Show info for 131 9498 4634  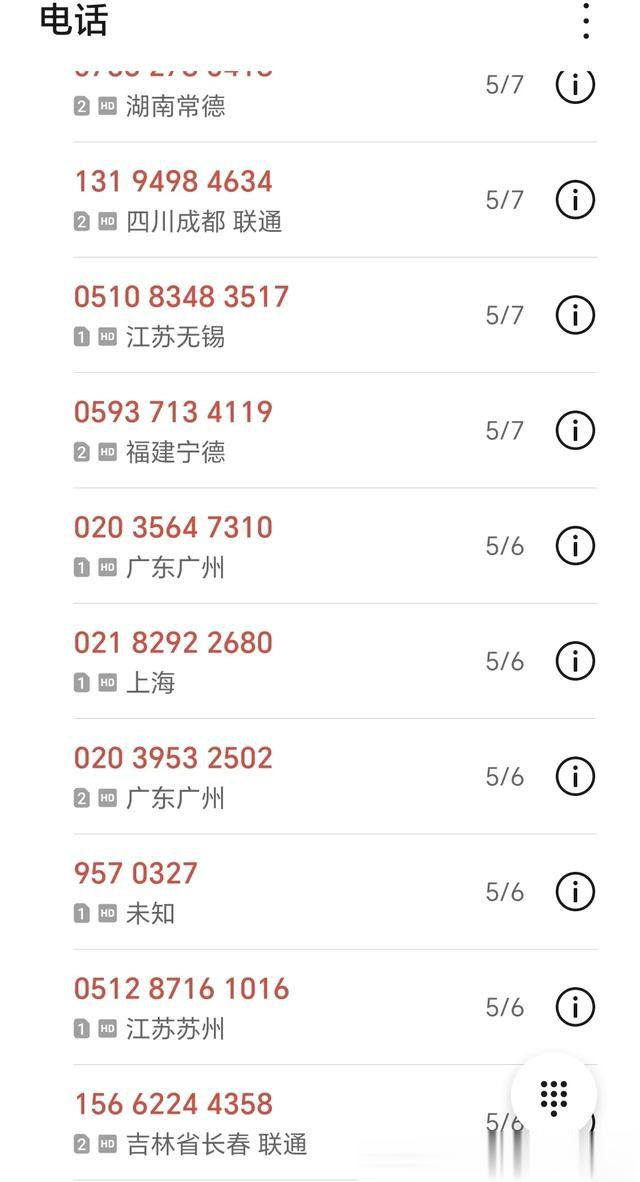coord(575,200)
